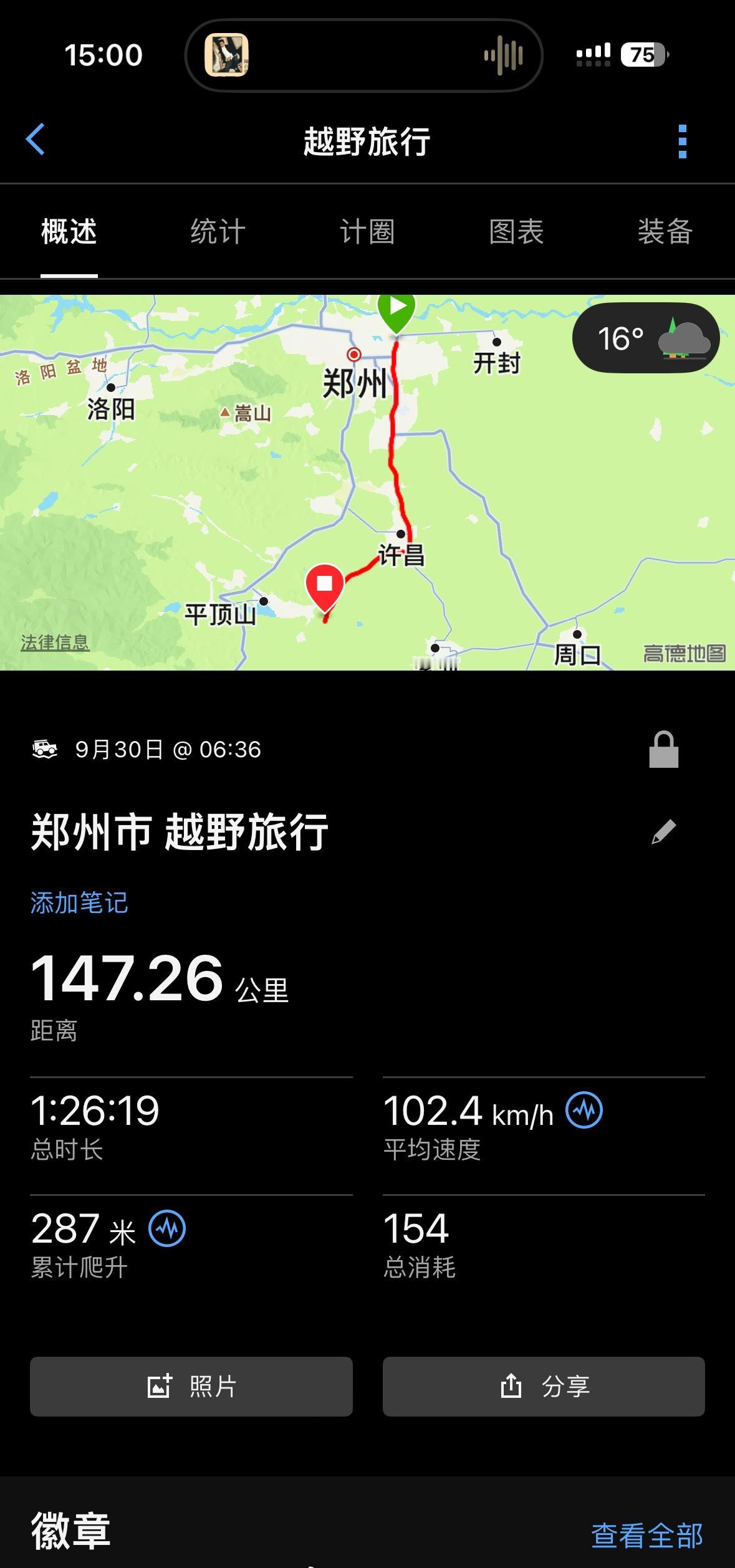735x1568 pixels.
Task: Share the activity via 分享 button
Action: pyautogui.click(x=544, y=1387)
